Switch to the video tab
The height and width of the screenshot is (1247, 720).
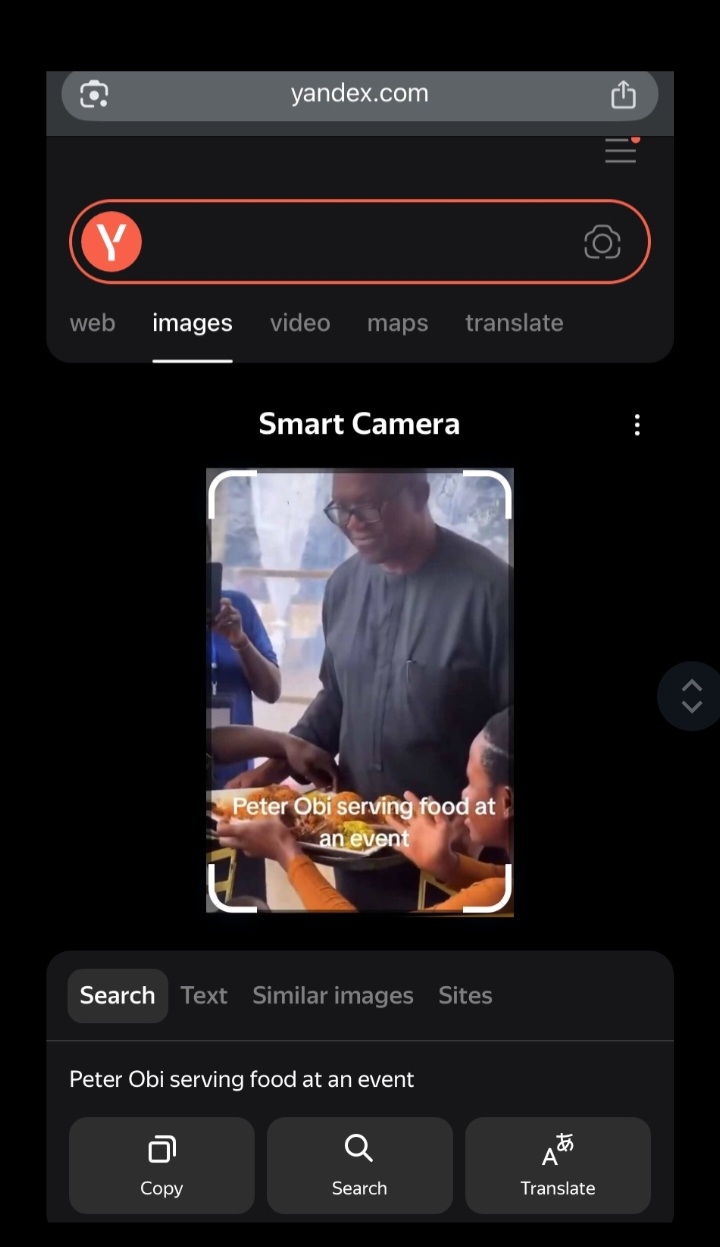point(300,323)
